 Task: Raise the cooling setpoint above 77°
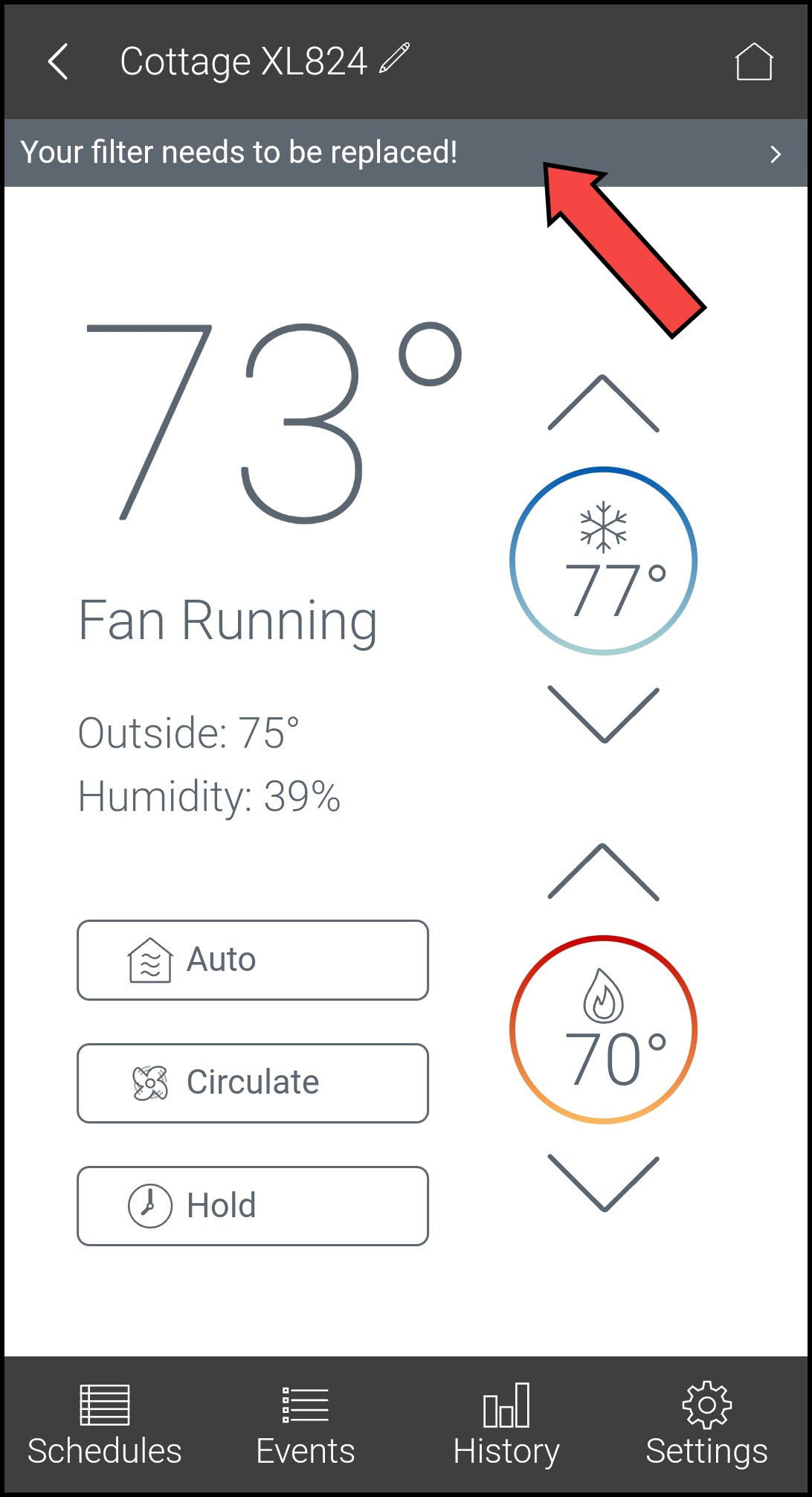(x=603, y=404)
